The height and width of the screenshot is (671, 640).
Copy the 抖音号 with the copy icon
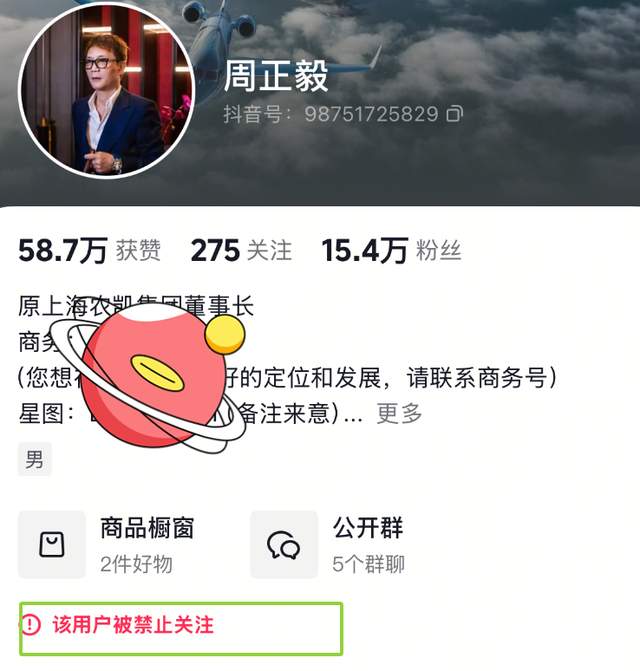pyautogui.click(x=455, y=114)
